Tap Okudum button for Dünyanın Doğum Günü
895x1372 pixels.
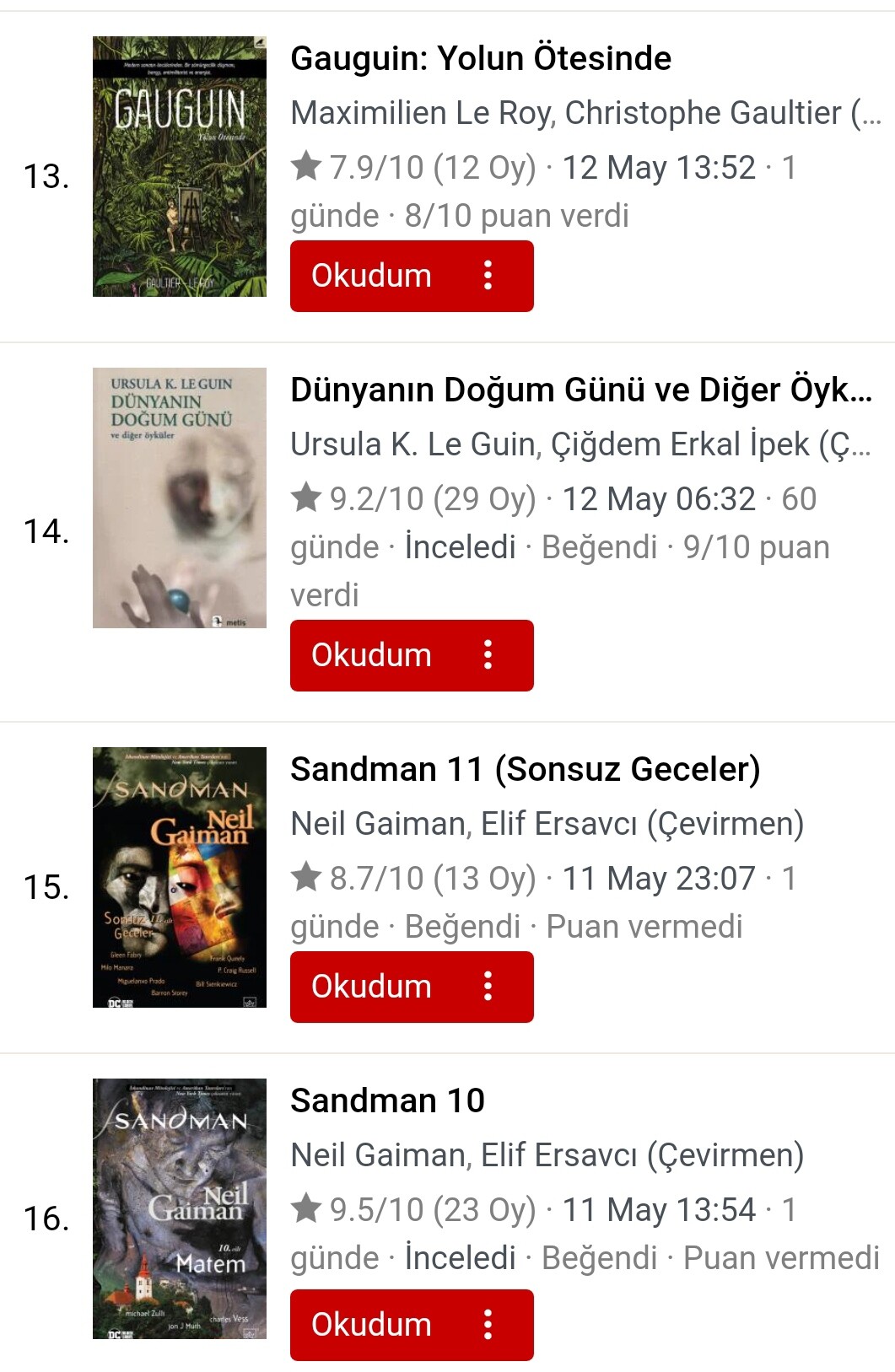tap(371, 655)
